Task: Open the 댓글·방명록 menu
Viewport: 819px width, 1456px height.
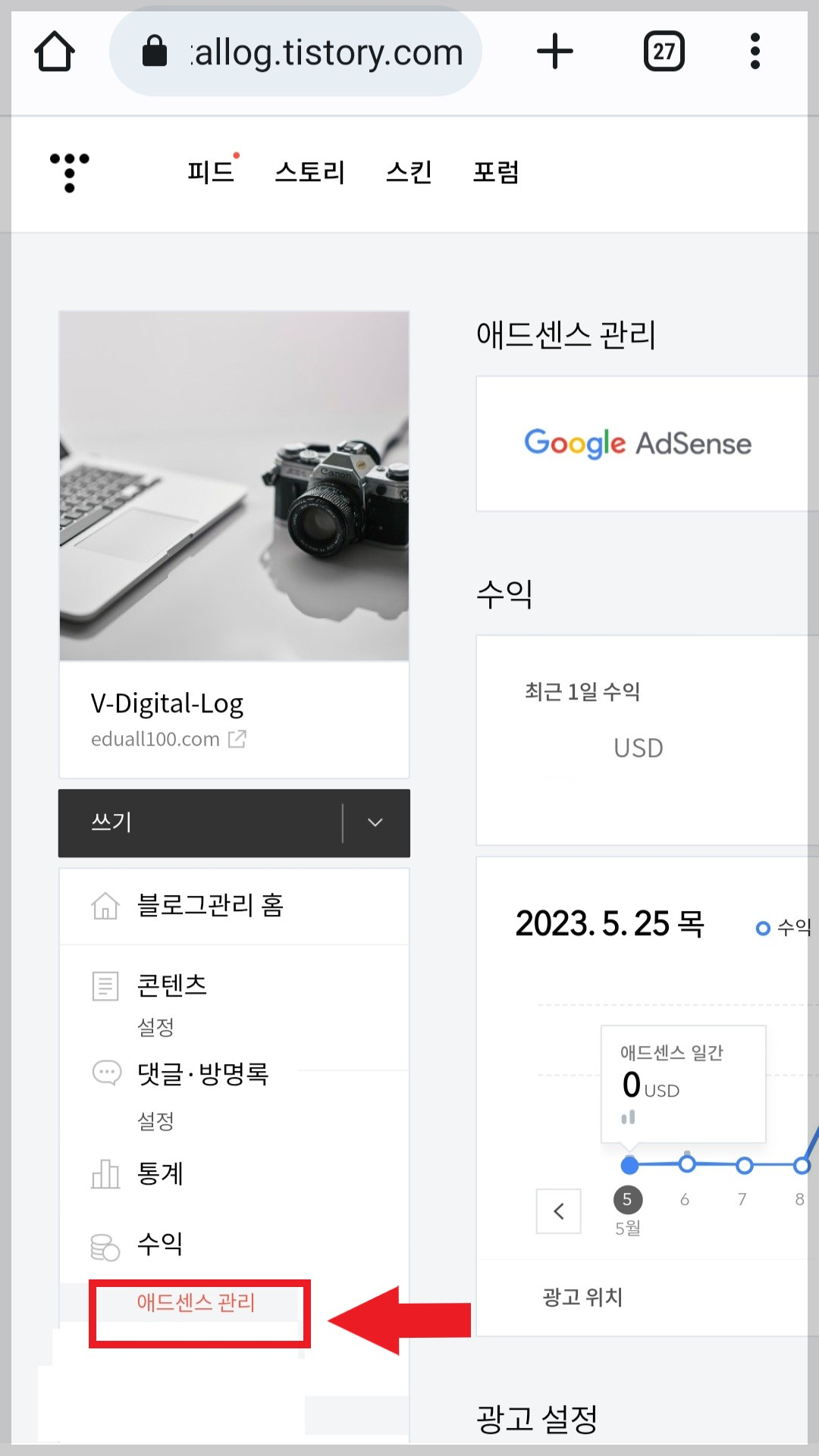Action: click(x=202, y=1073)
